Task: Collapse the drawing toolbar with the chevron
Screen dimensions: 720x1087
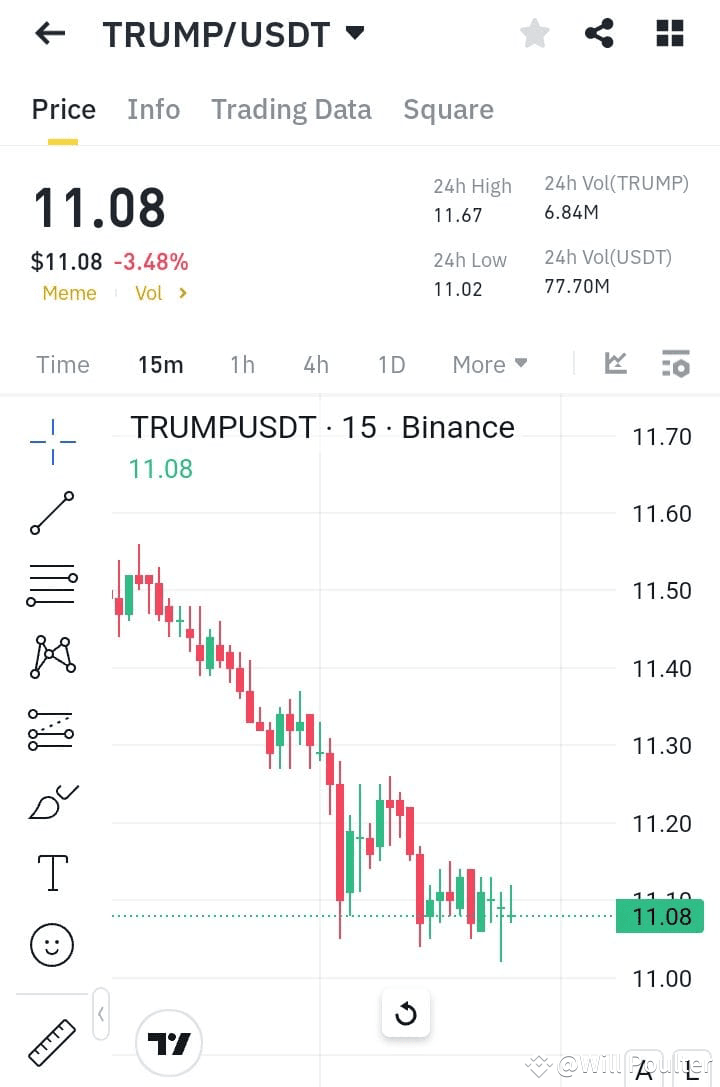Action: click(x=100, y=1013)
